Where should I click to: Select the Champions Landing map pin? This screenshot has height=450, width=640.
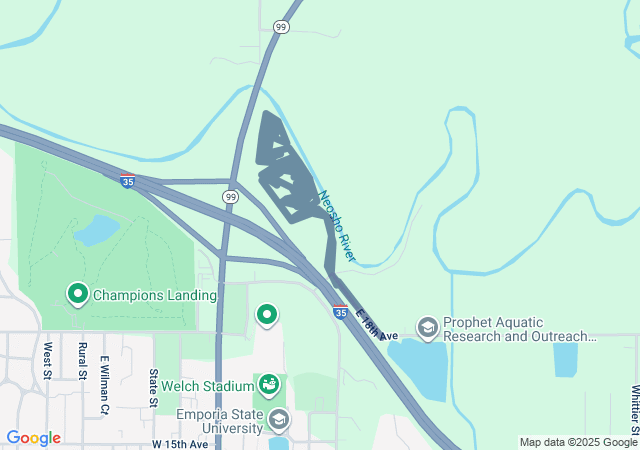(78, 294)
